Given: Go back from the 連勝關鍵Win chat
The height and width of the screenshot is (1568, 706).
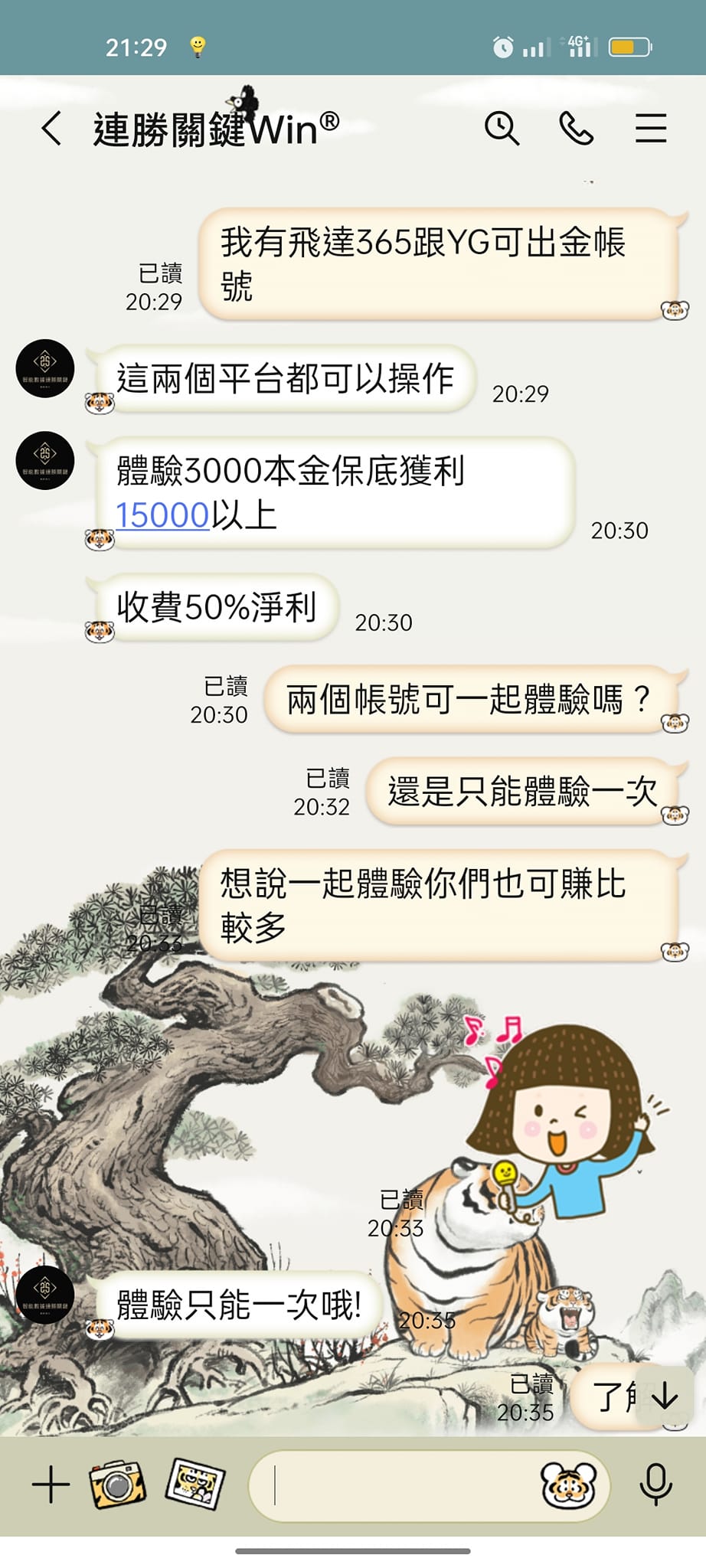Looking at the screenshot, I should pyautogui.click(x=51, y=128).
